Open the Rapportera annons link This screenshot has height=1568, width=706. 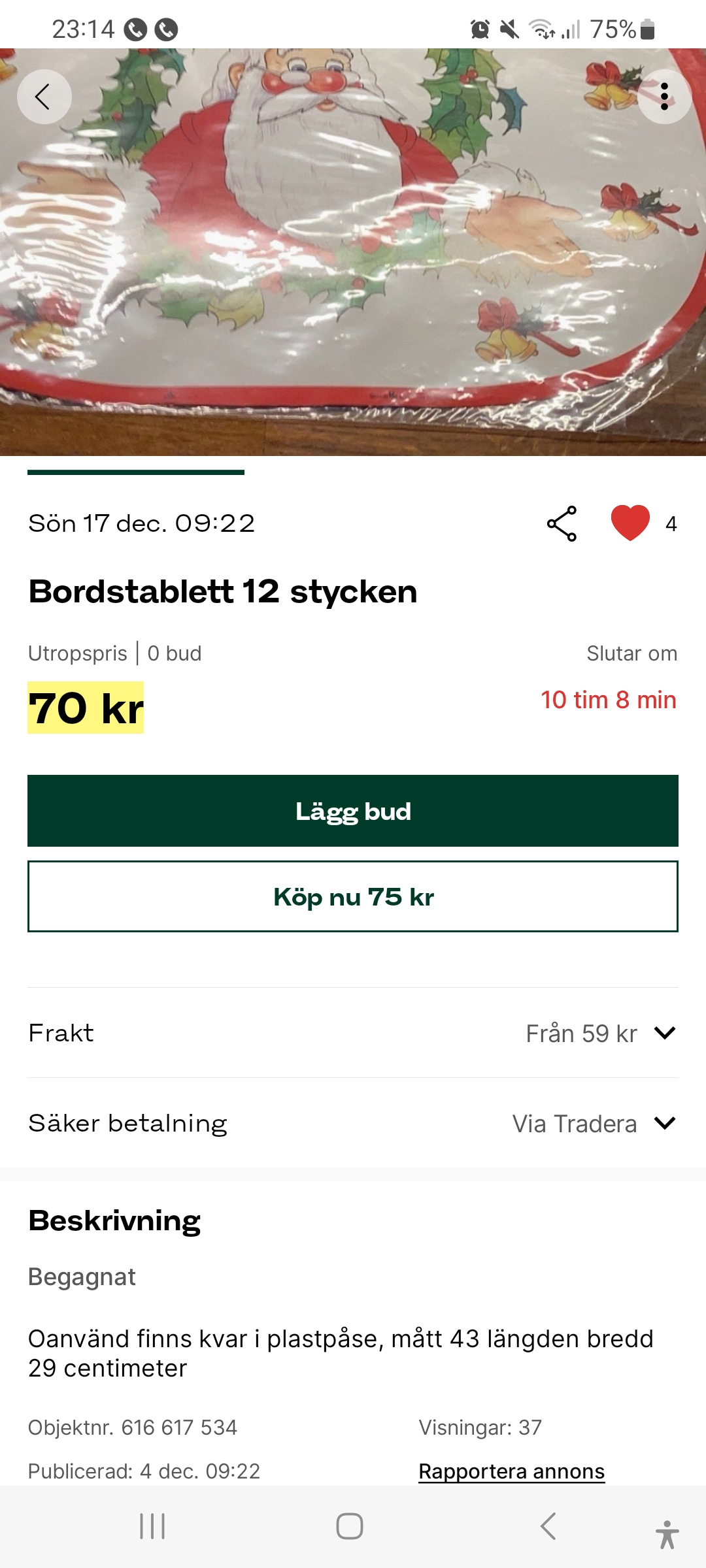pos(511,1471)
